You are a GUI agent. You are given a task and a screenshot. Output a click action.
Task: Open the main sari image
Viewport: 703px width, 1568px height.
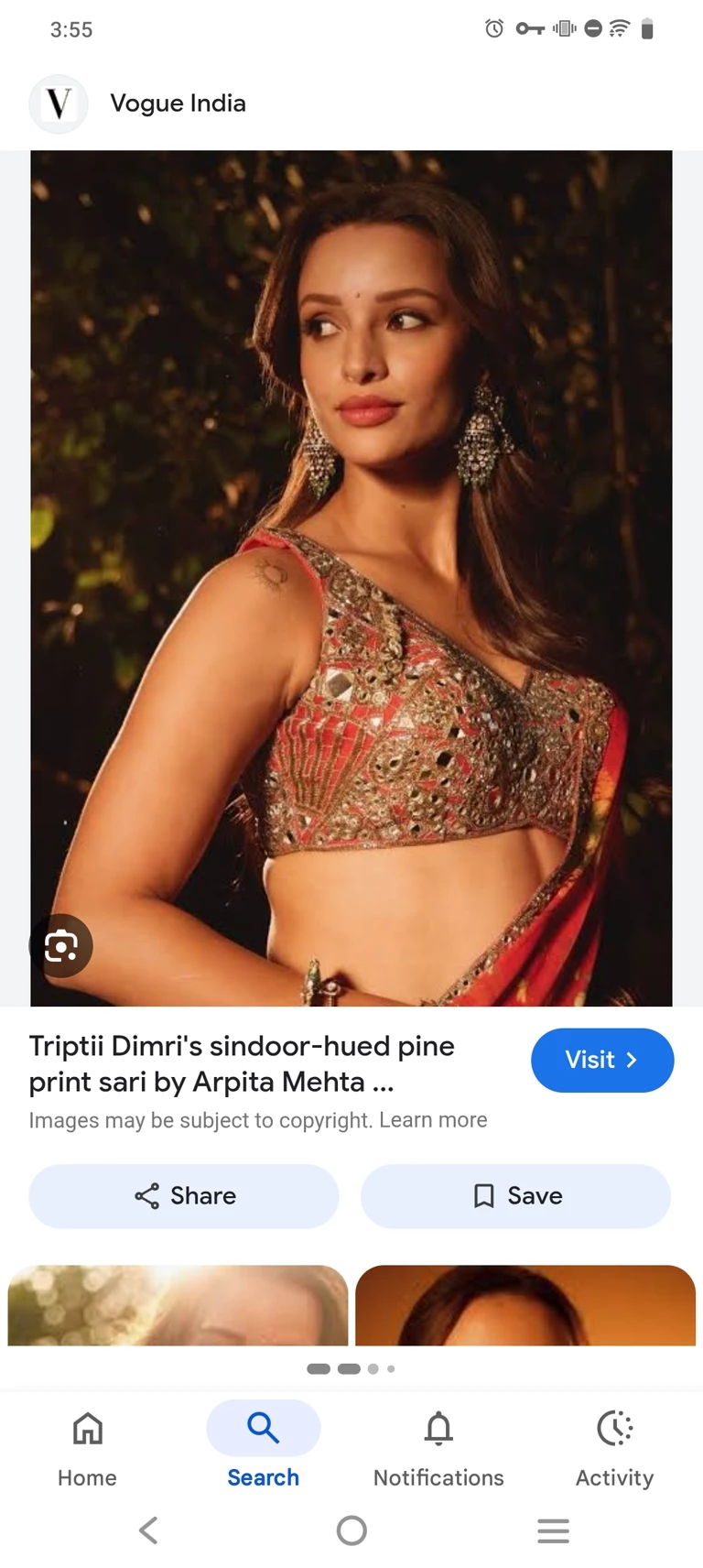click(x=351, y=577)
